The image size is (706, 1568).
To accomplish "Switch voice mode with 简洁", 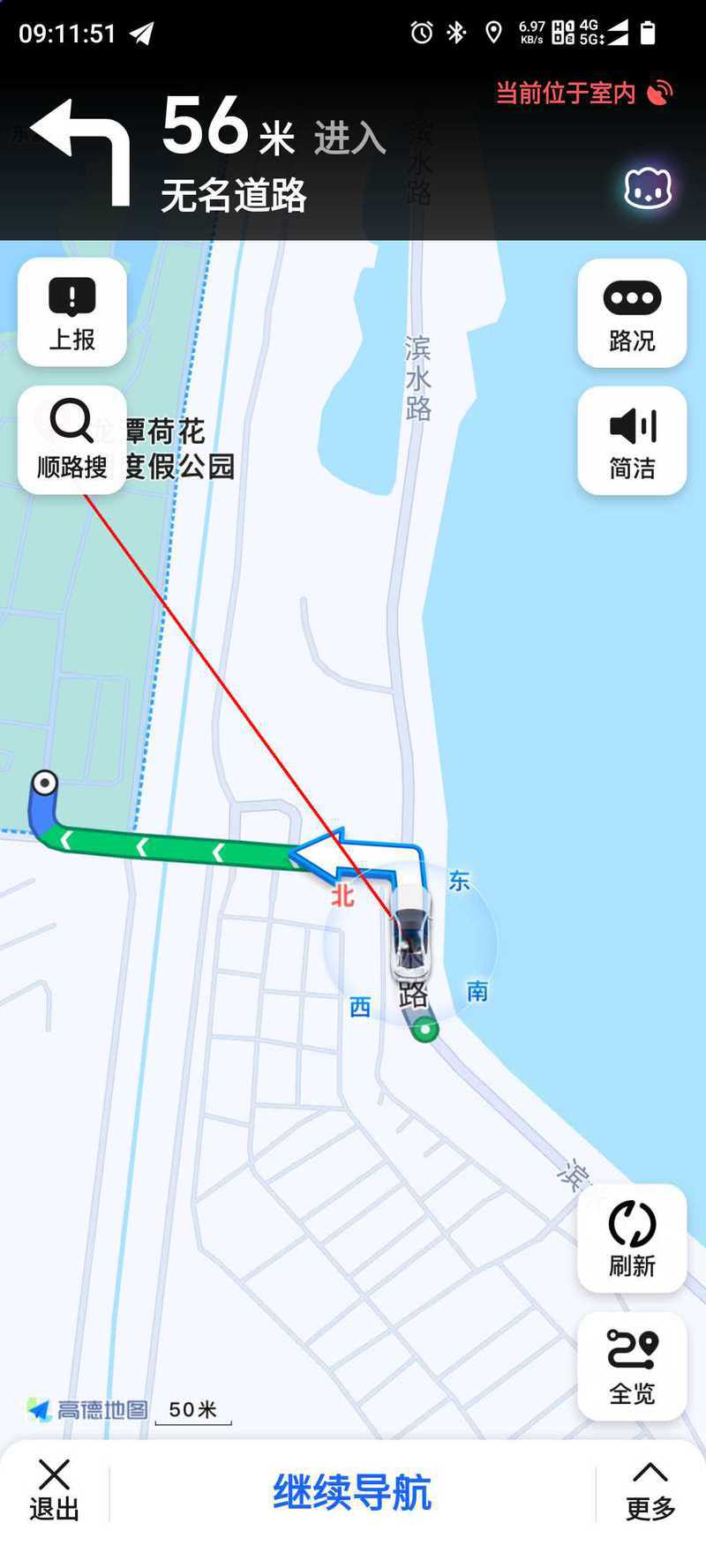I will (x=632, y=440).
